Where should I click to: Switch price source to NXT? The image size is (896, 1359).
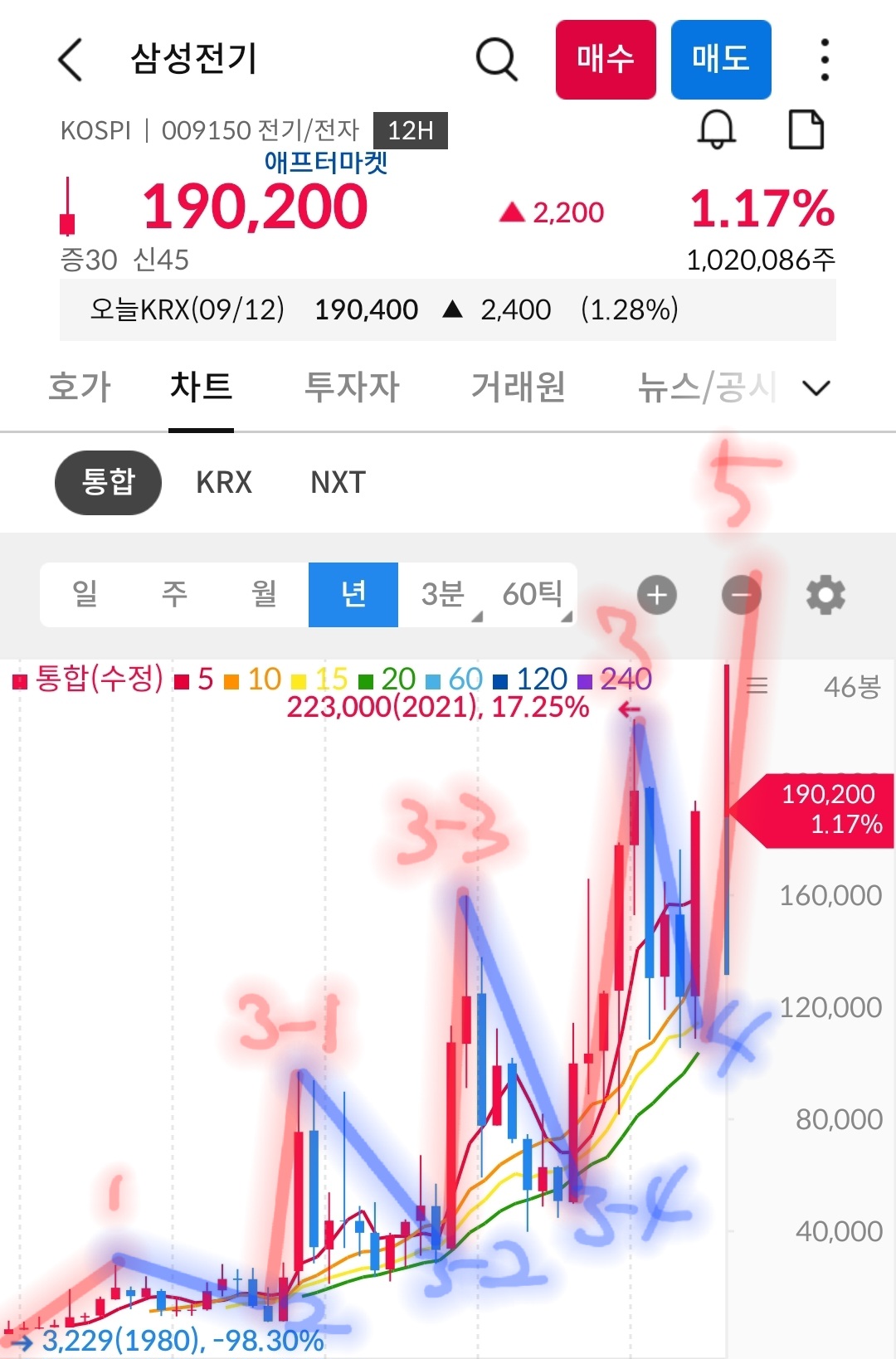(335, 482)
